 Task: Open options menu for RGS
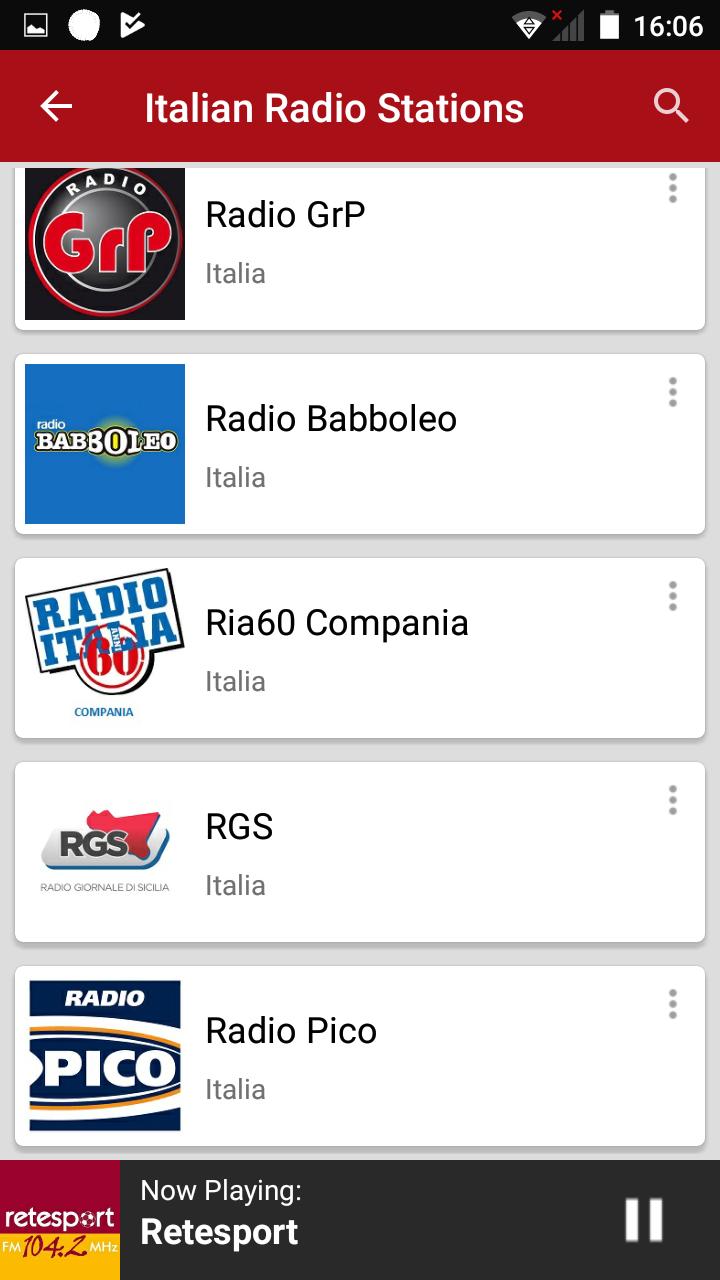673,800
